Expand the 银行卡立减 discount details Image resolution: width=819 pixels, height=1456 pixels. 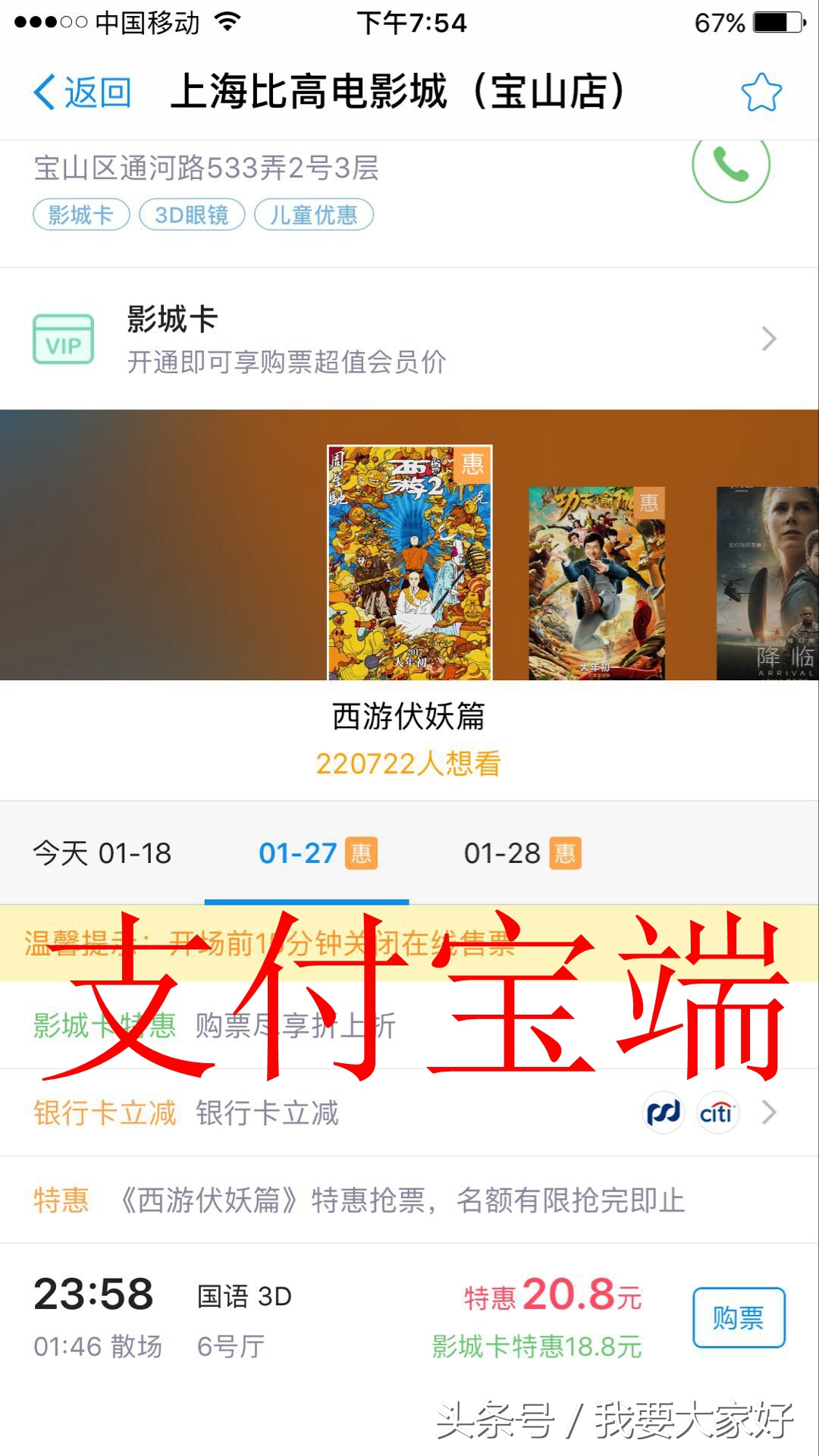(770, 1113)
